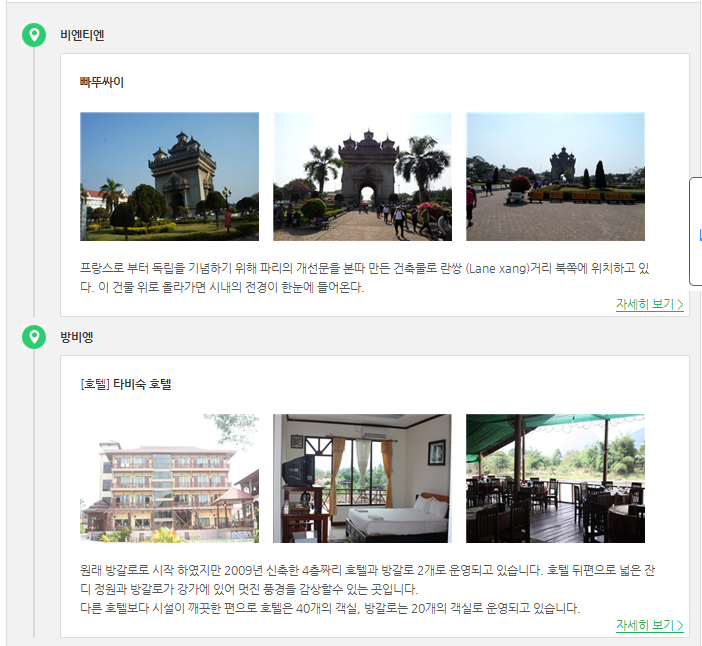Open 자세히 보기 link for 빠뚜싸이

(649, 304)
